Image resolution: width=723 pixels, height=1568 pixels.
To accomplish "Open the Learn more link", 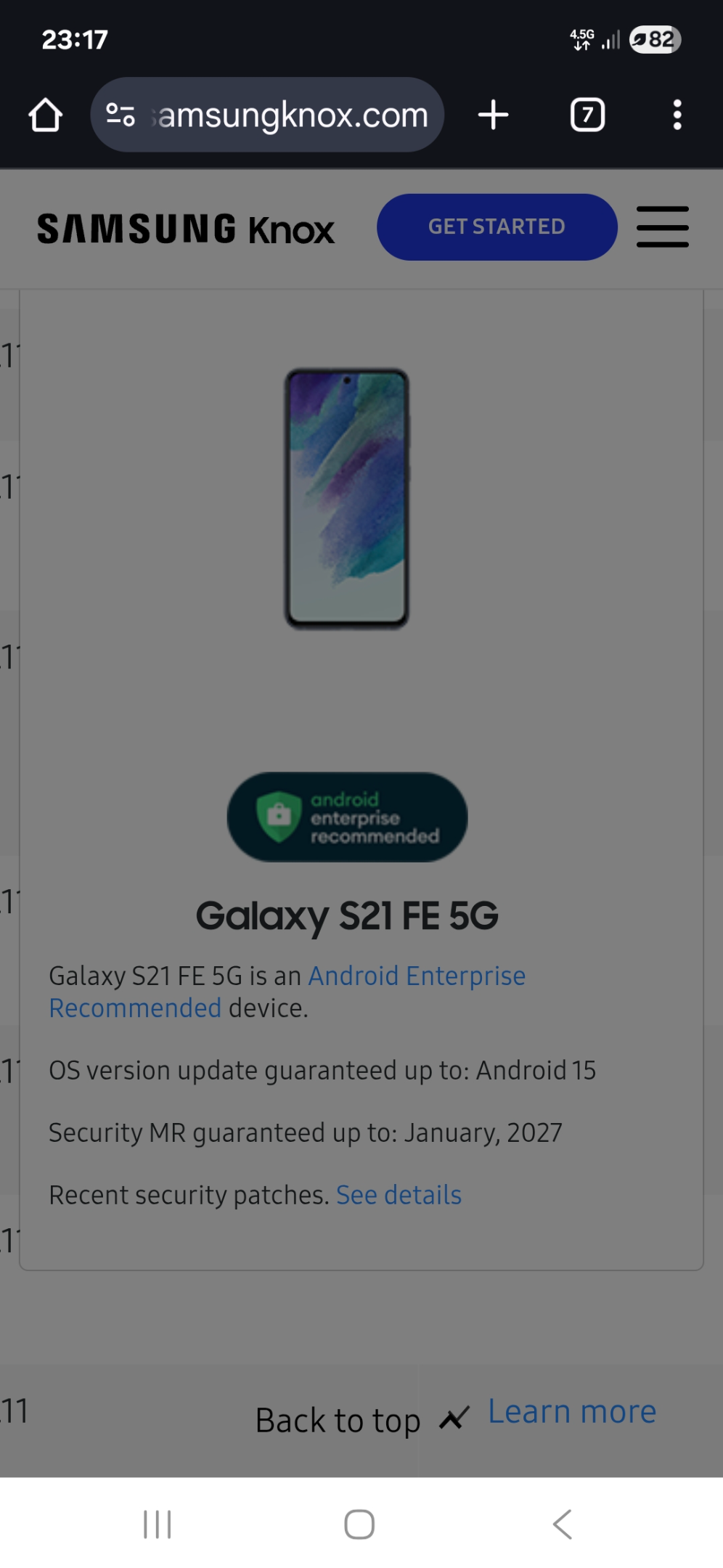I will tap(572, 1411).
